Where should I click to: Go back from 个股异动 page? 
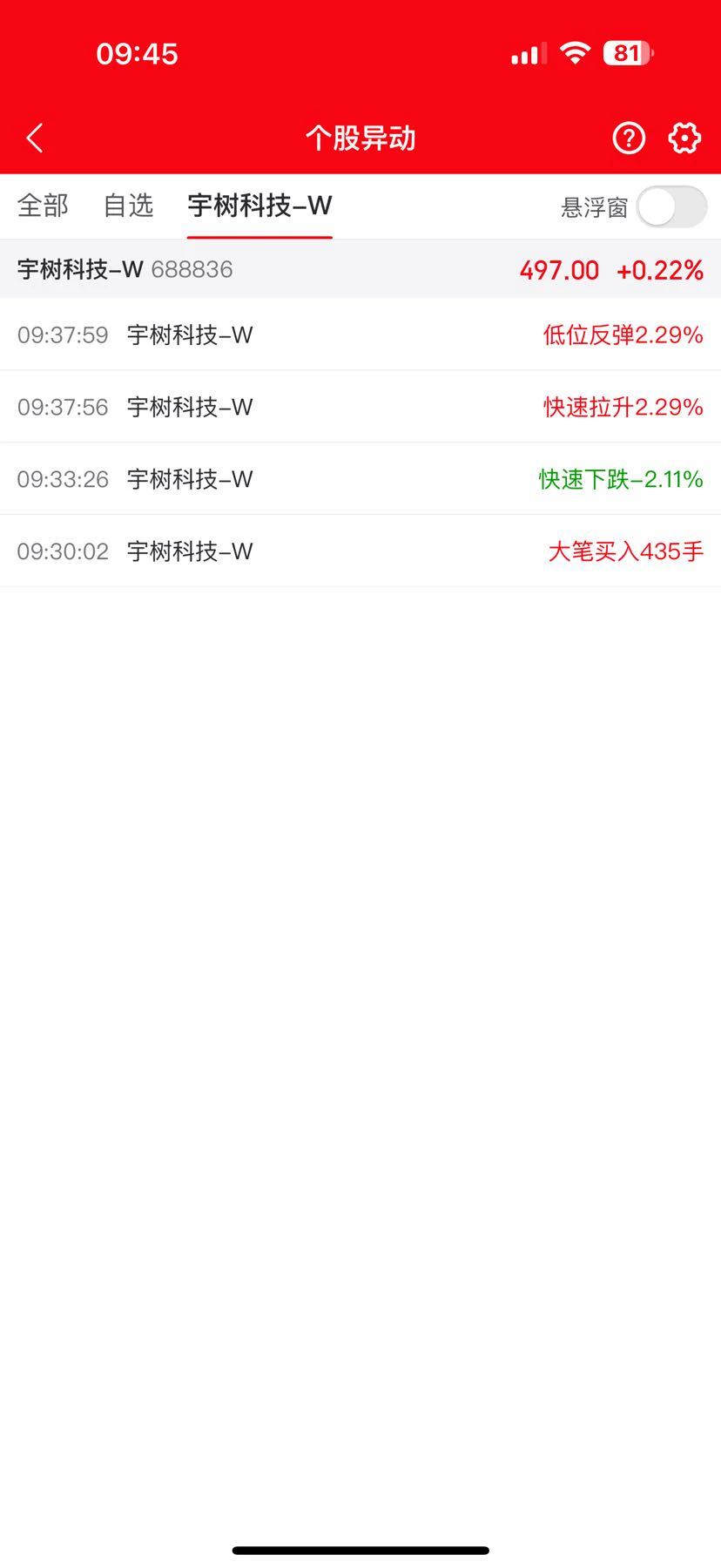click(x=35, y=138)
